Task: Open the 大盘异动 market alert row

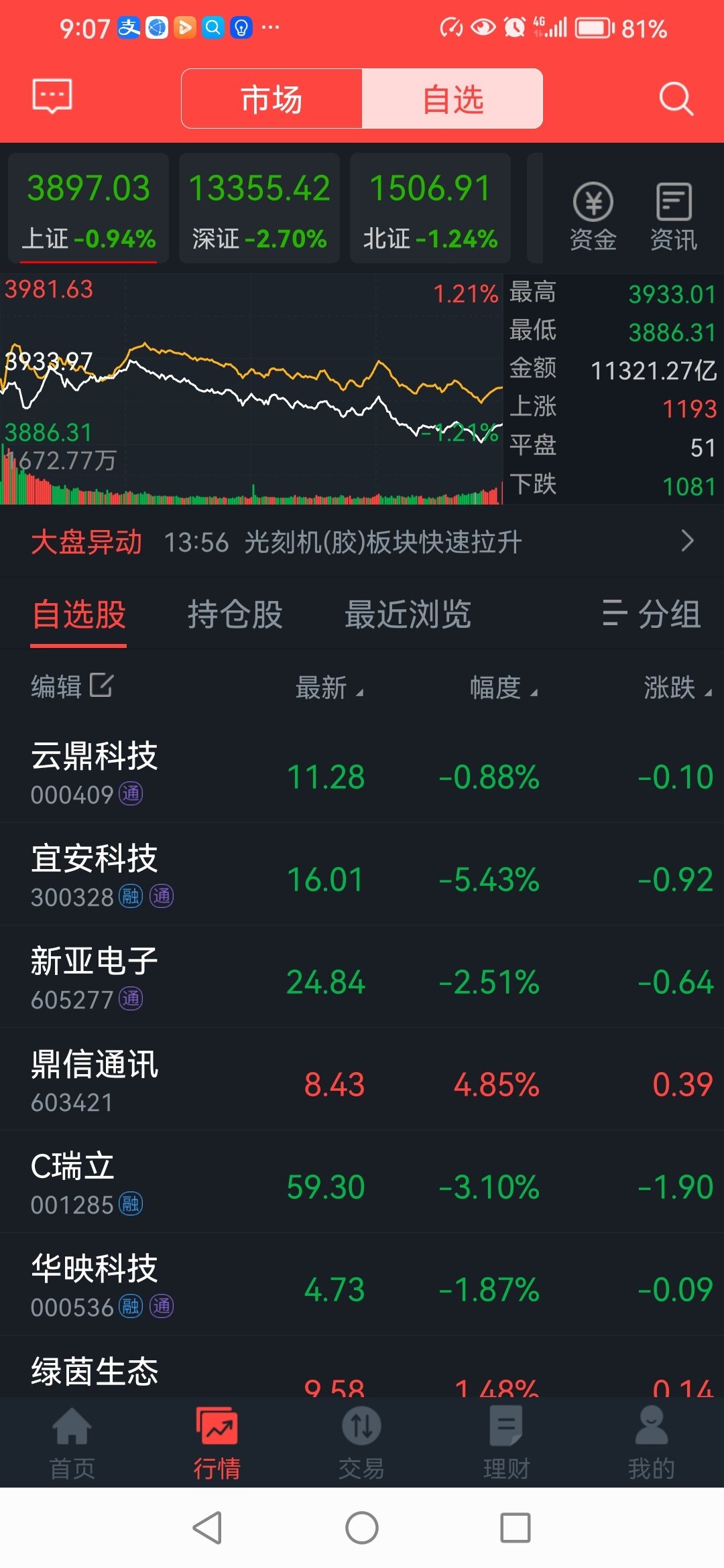Action: pyautogui.click(x=362, y=542)
